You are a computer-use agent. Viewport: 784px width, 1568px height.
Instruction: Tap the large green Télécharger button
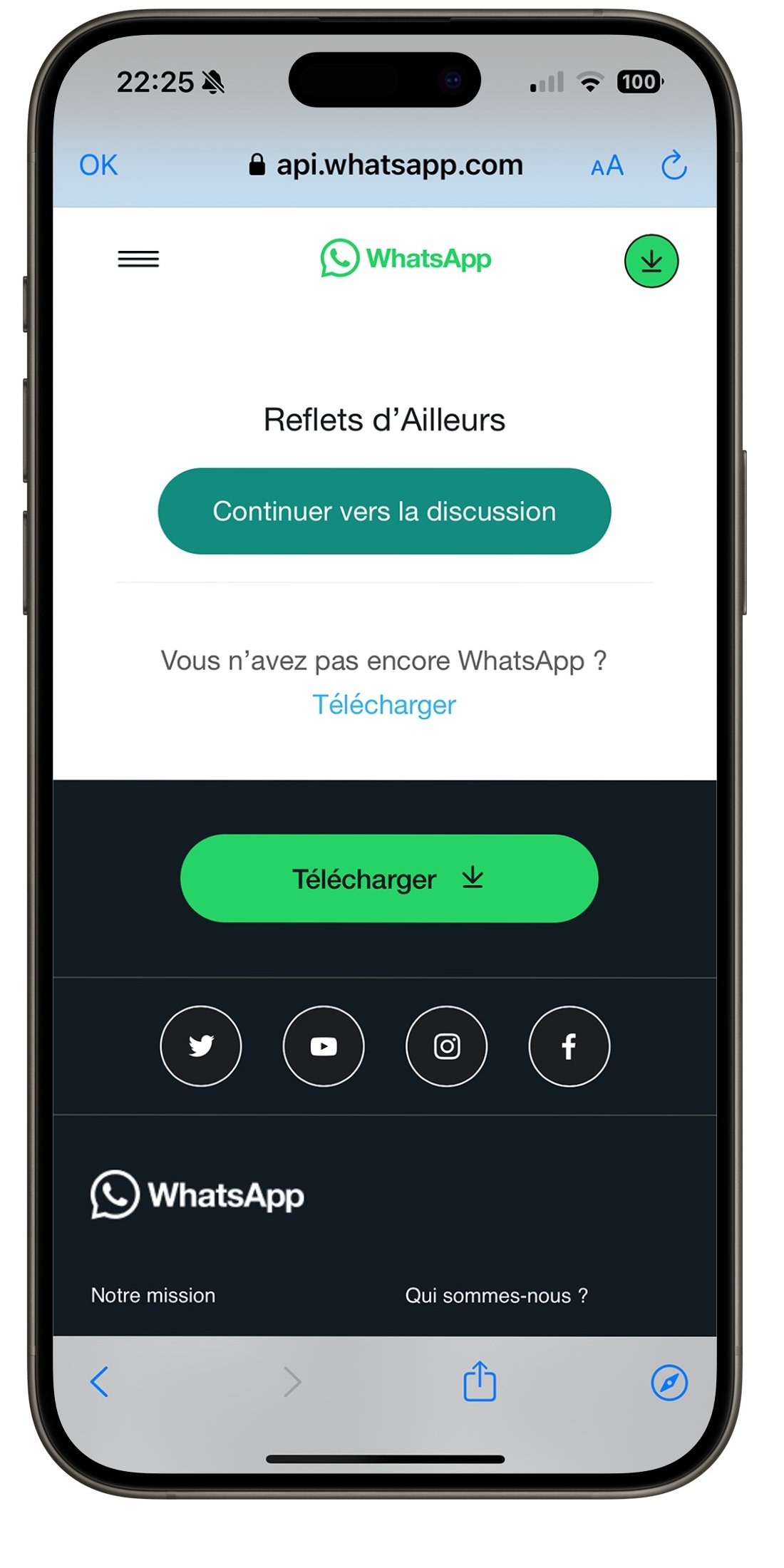pos(388,879)
